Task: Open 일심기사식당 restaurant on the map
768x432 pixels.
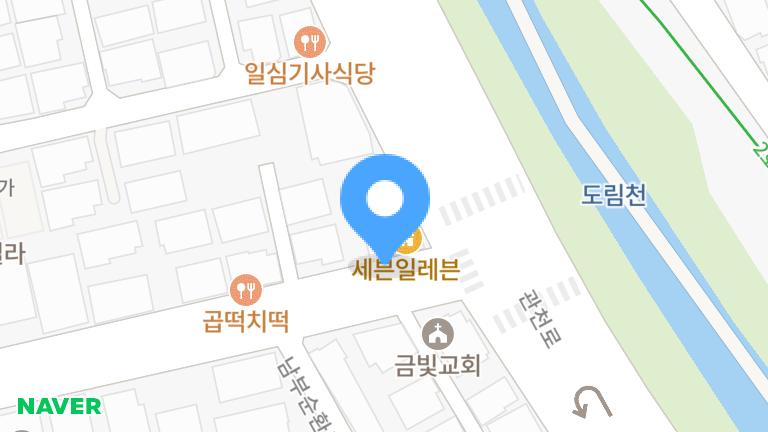Action: pyautogui.click(x=312, y=42)
